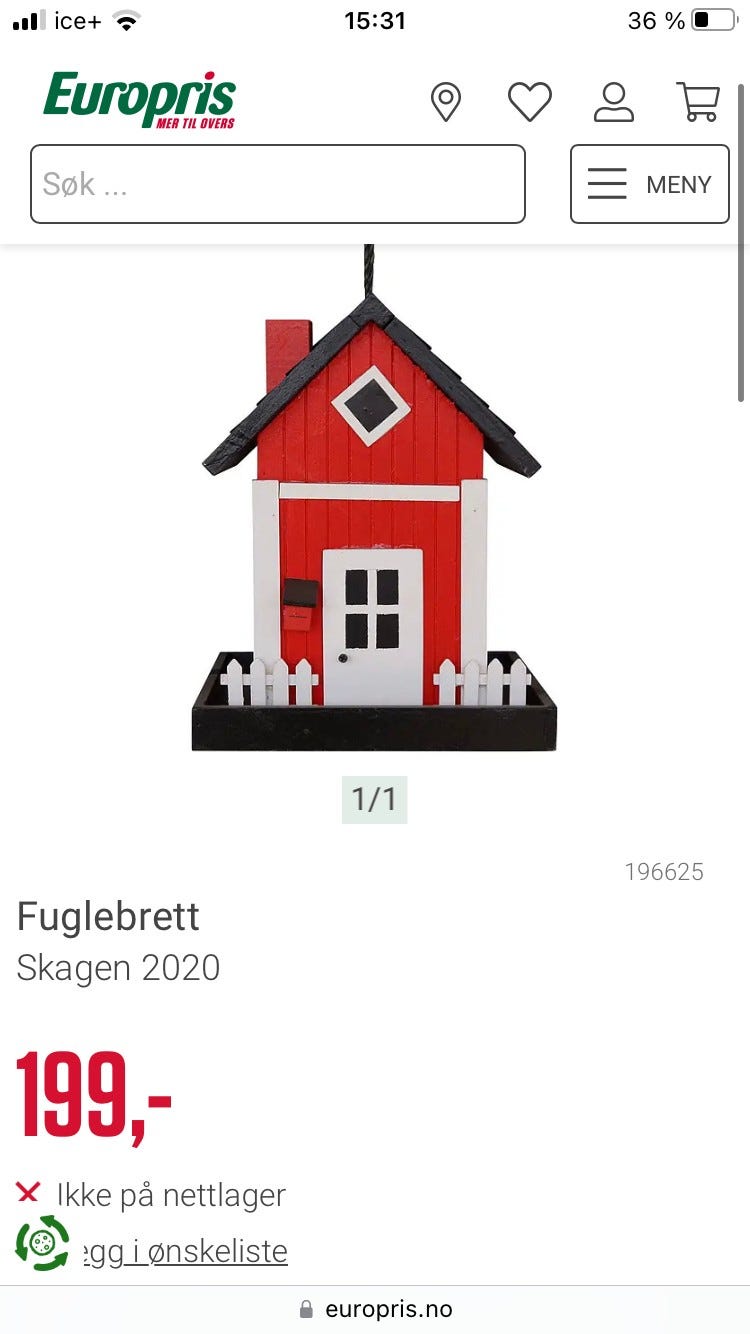Click the 1/1 image pager indicator
Image resolution: width=750 pixels, height=1334 pixels.
click(x=374, y=798)
